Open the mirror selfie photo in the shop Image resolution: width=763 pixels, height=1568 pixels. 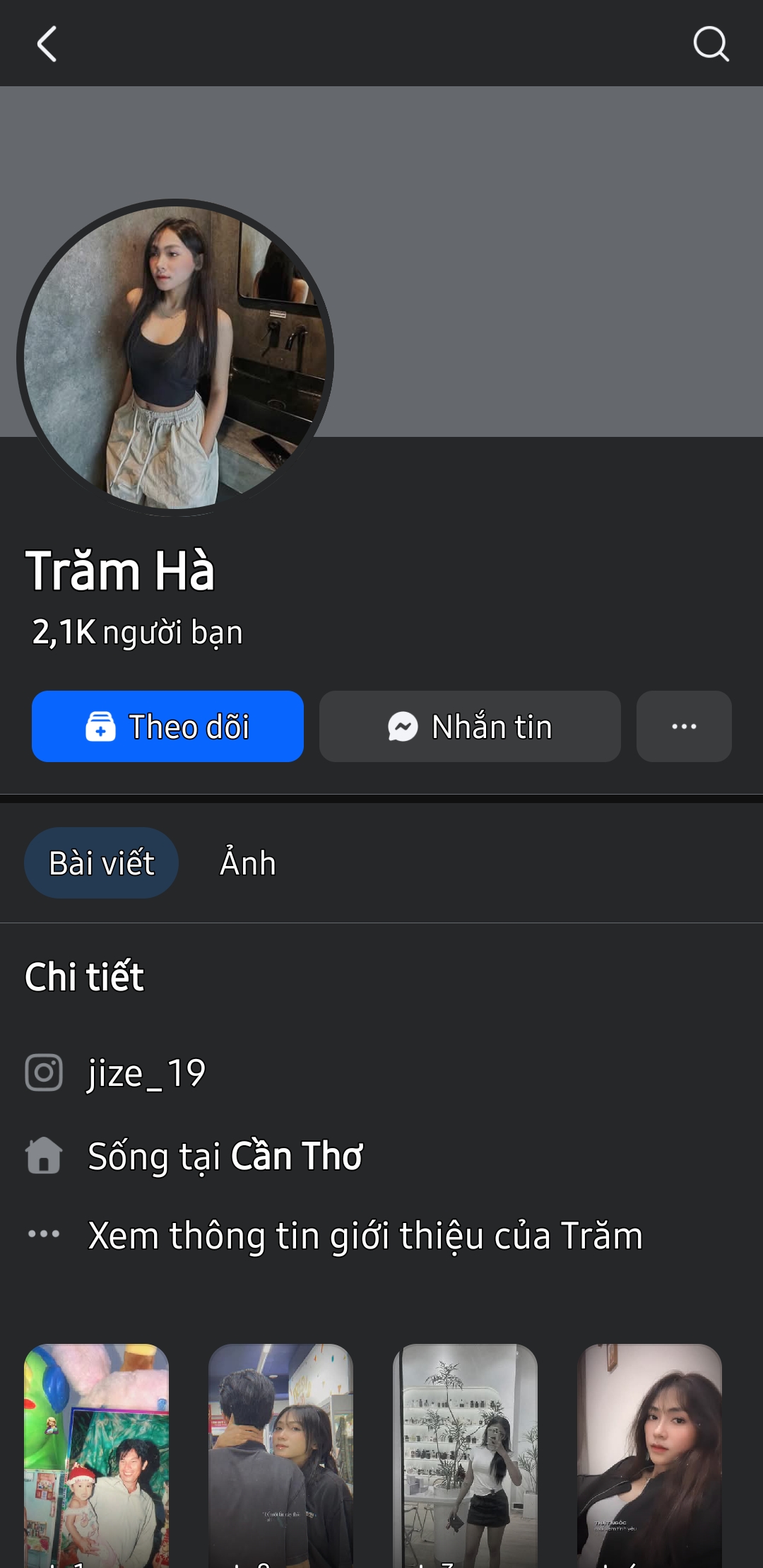click(465, 1455)
